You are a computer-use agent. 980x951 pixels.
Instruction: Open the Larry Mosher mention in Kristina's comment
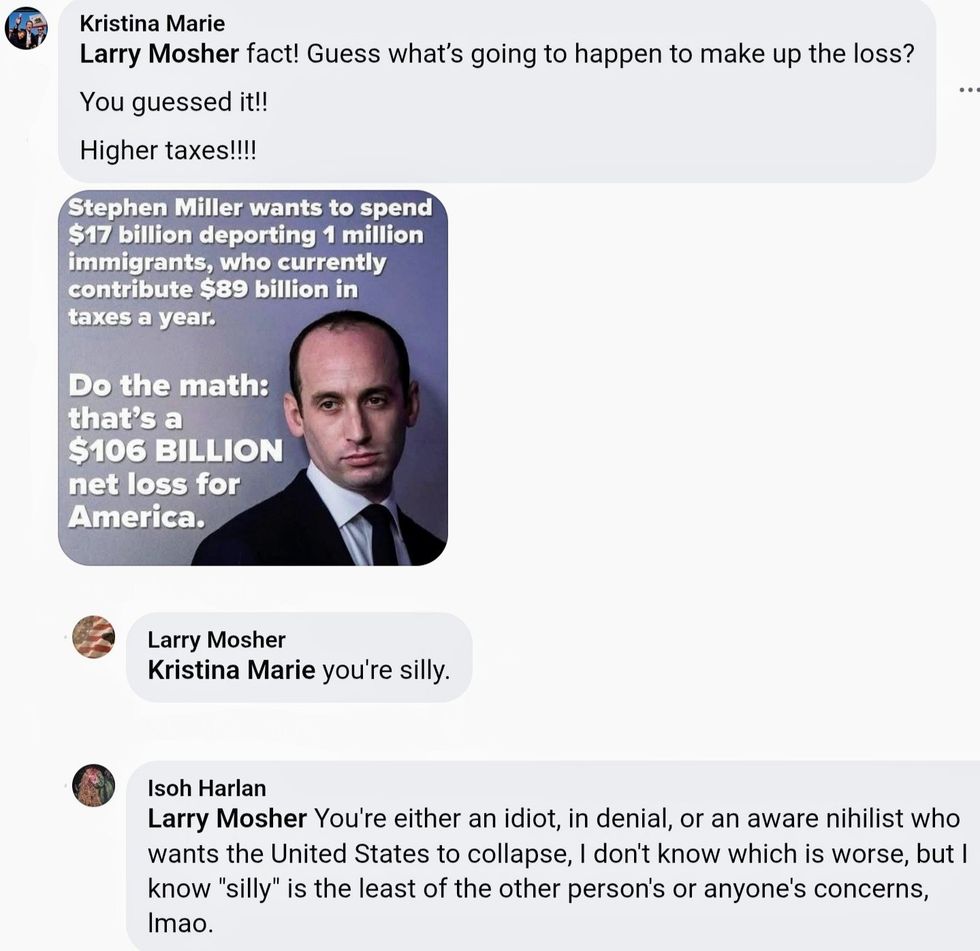(158, 54)
